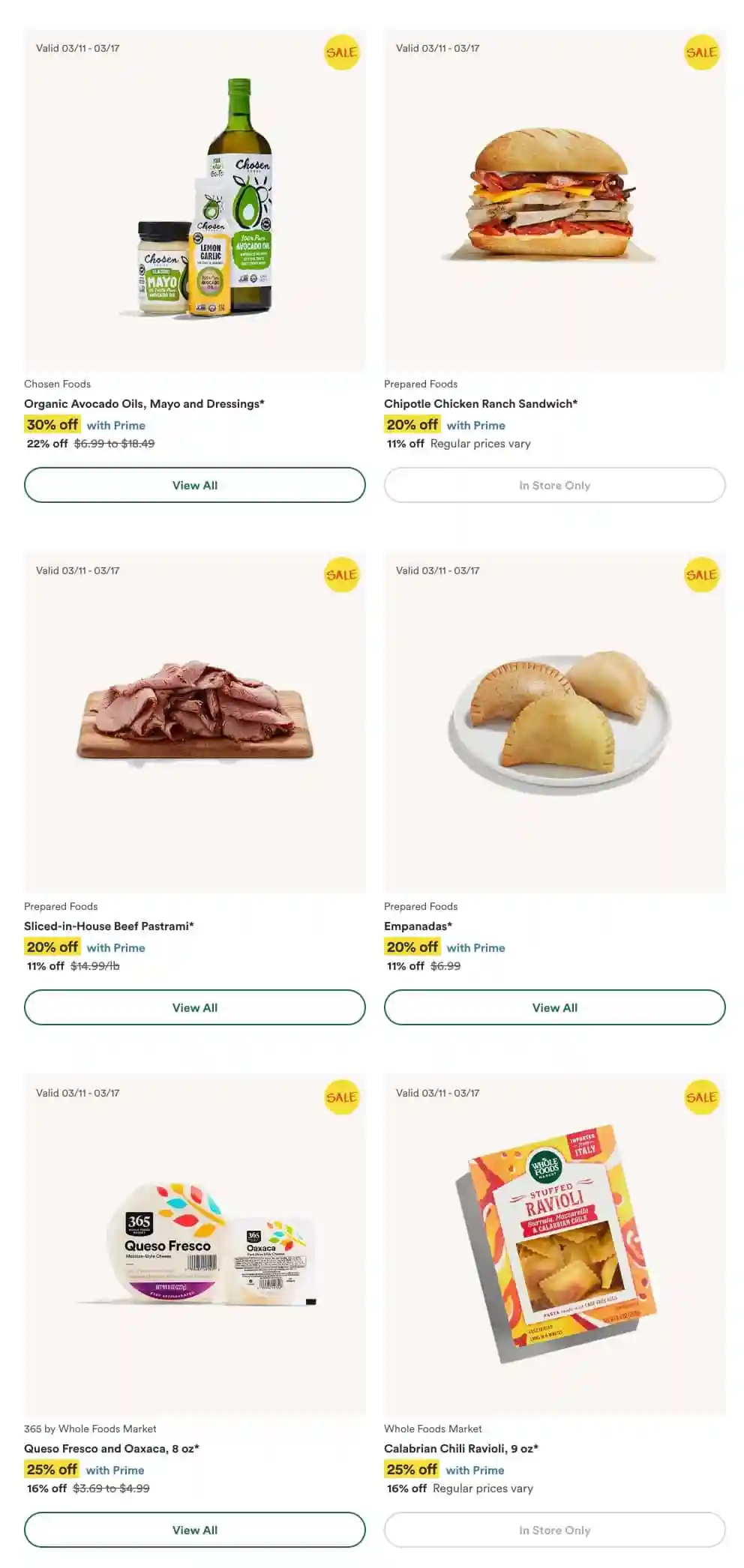Open the Chipotle Chicken Ranch Sandwich image

[554, 199]
